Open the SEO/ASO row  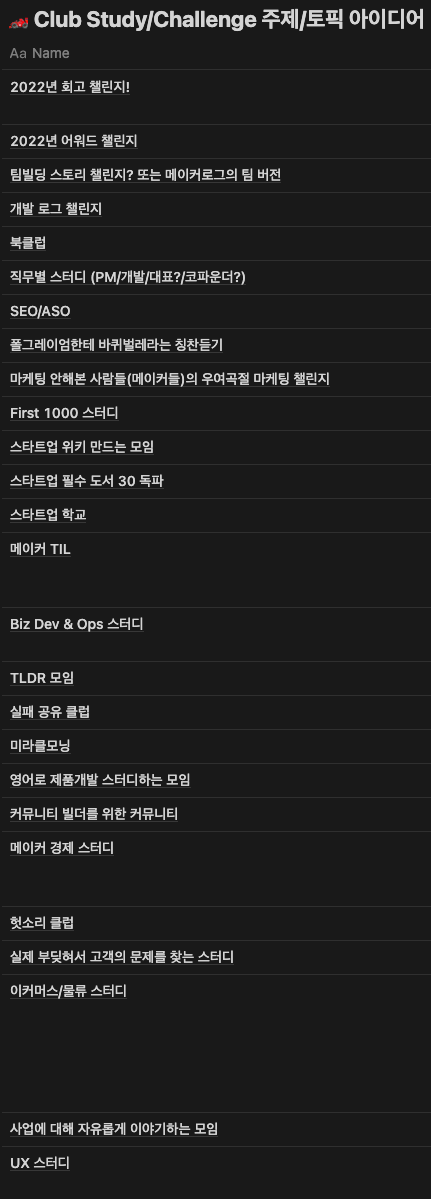point(40,311)
